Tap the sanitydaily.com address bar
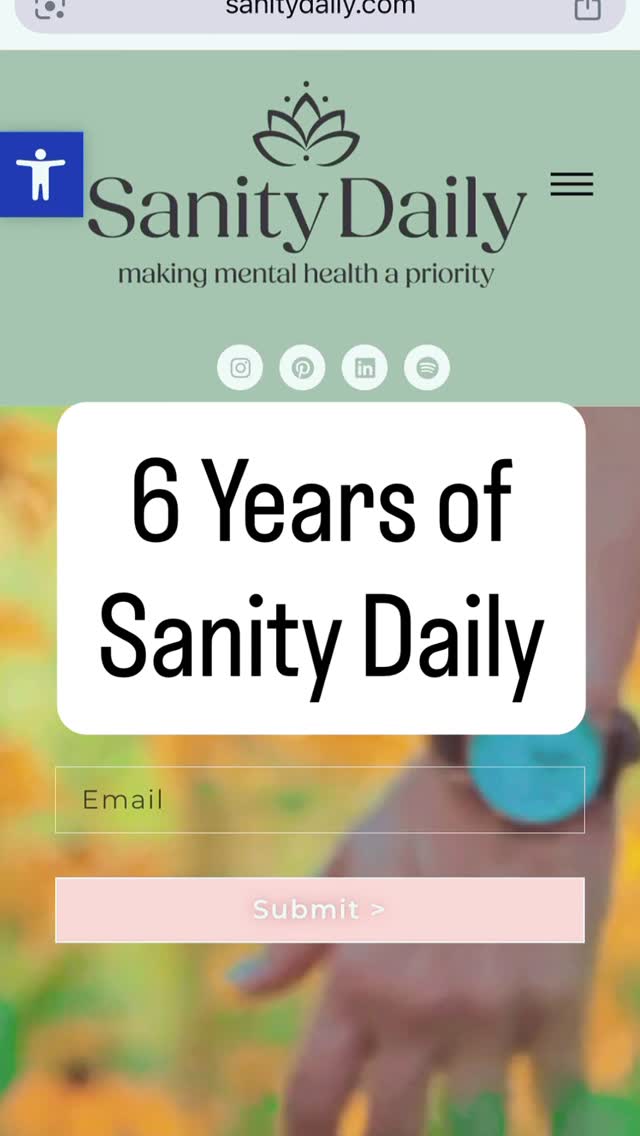This screenshot has height=1136, width=640. click(x=320, y=9)
